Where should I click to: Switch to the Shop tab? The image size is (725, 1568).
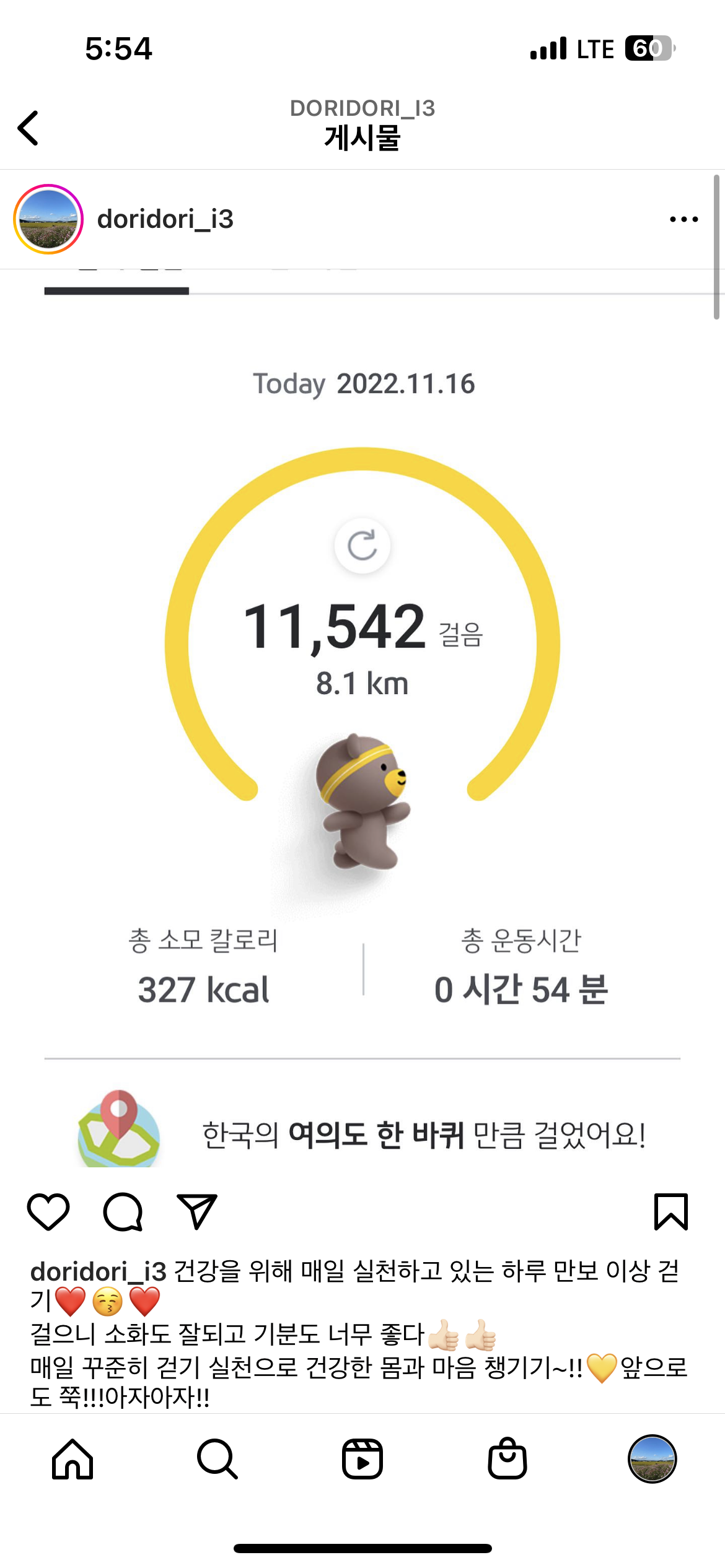507,1459
